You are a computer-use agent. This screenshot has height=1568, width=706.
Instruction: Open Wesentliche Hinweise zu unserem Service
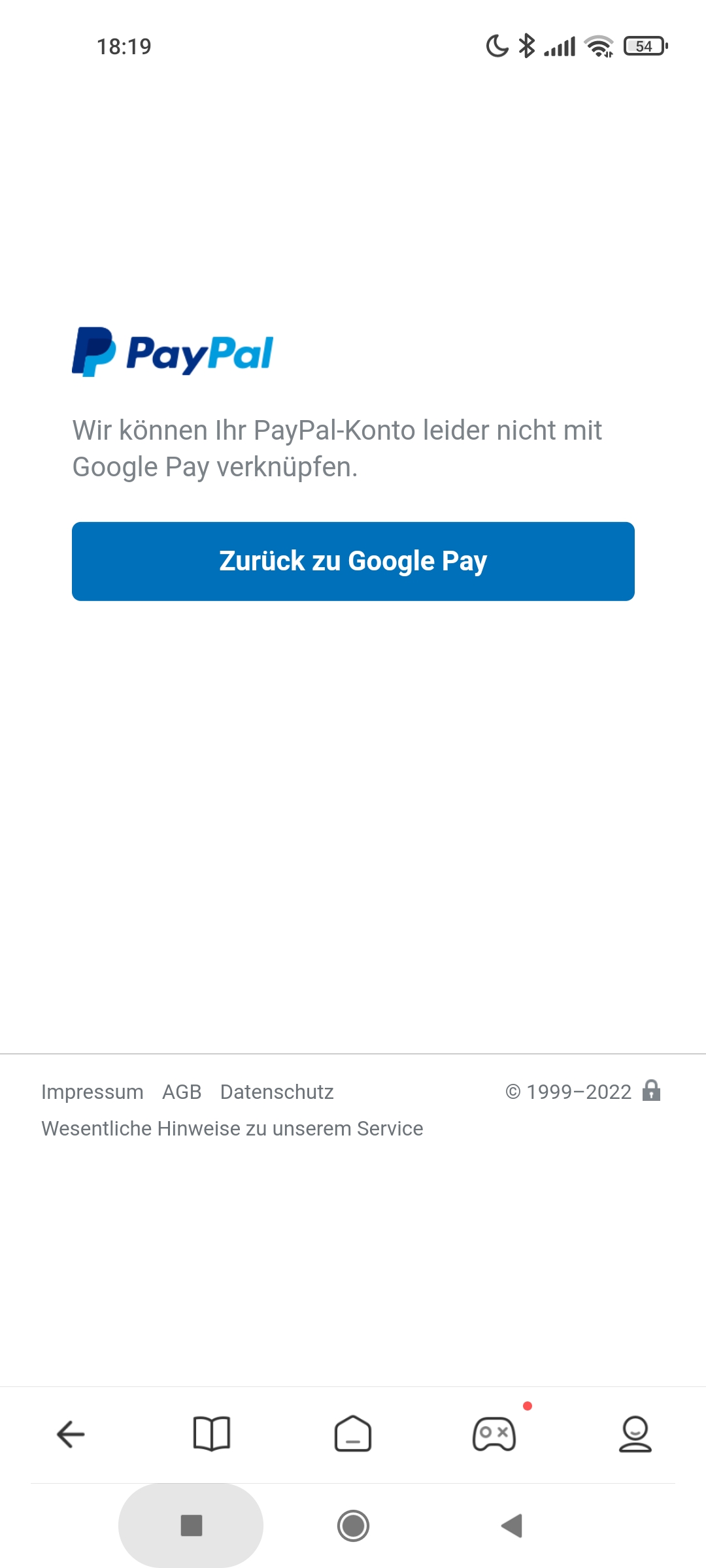coord(232,1128)
